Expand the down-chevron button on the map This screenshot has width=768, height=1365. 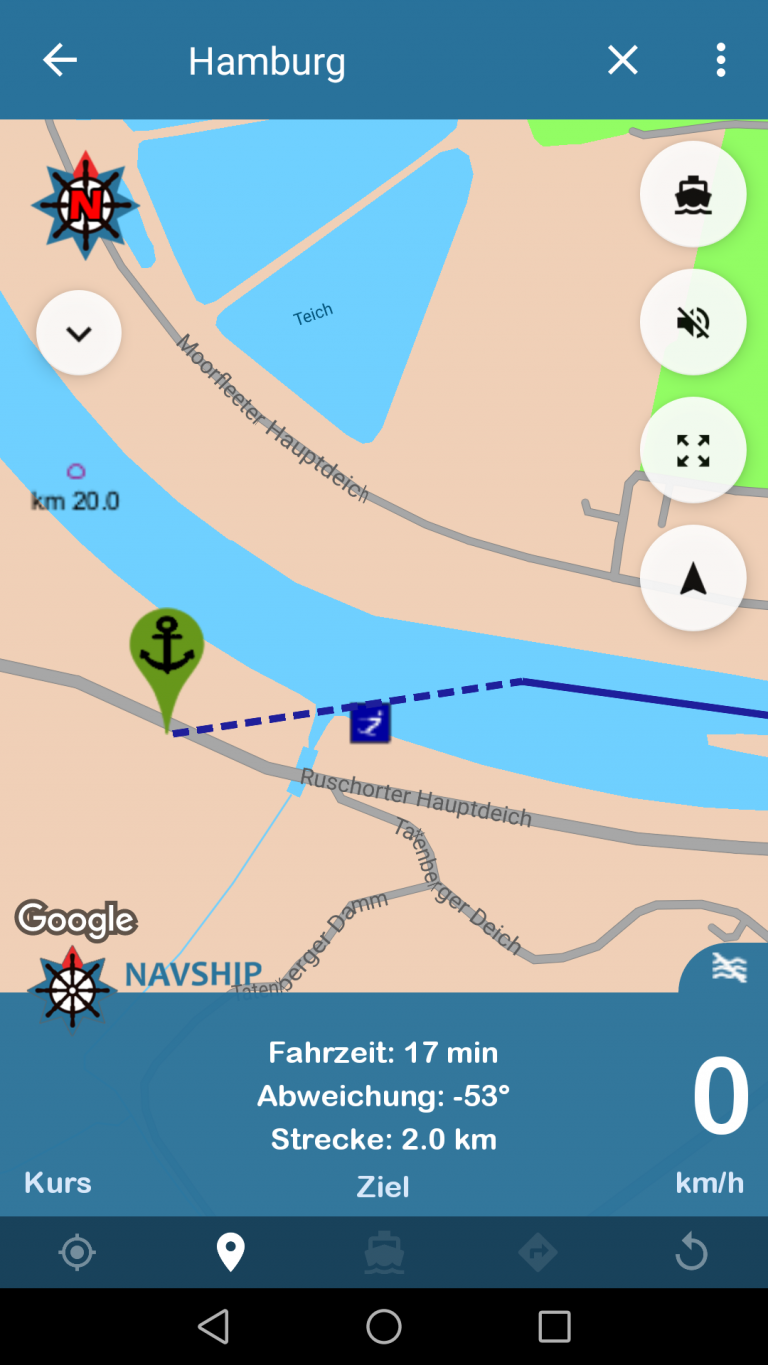coord(79,333)
